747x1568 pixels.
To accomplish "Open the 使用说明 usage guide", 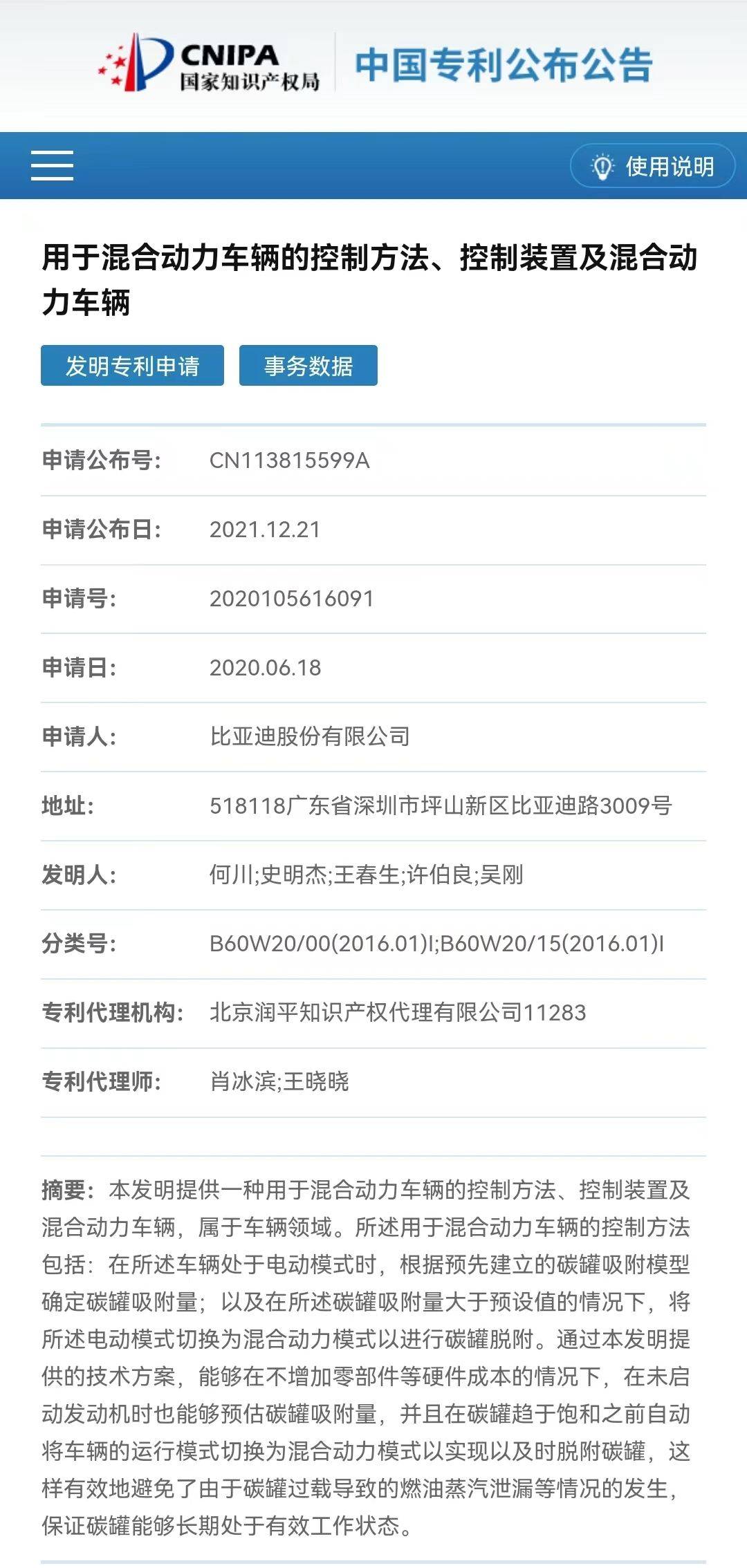I will 652,166.
